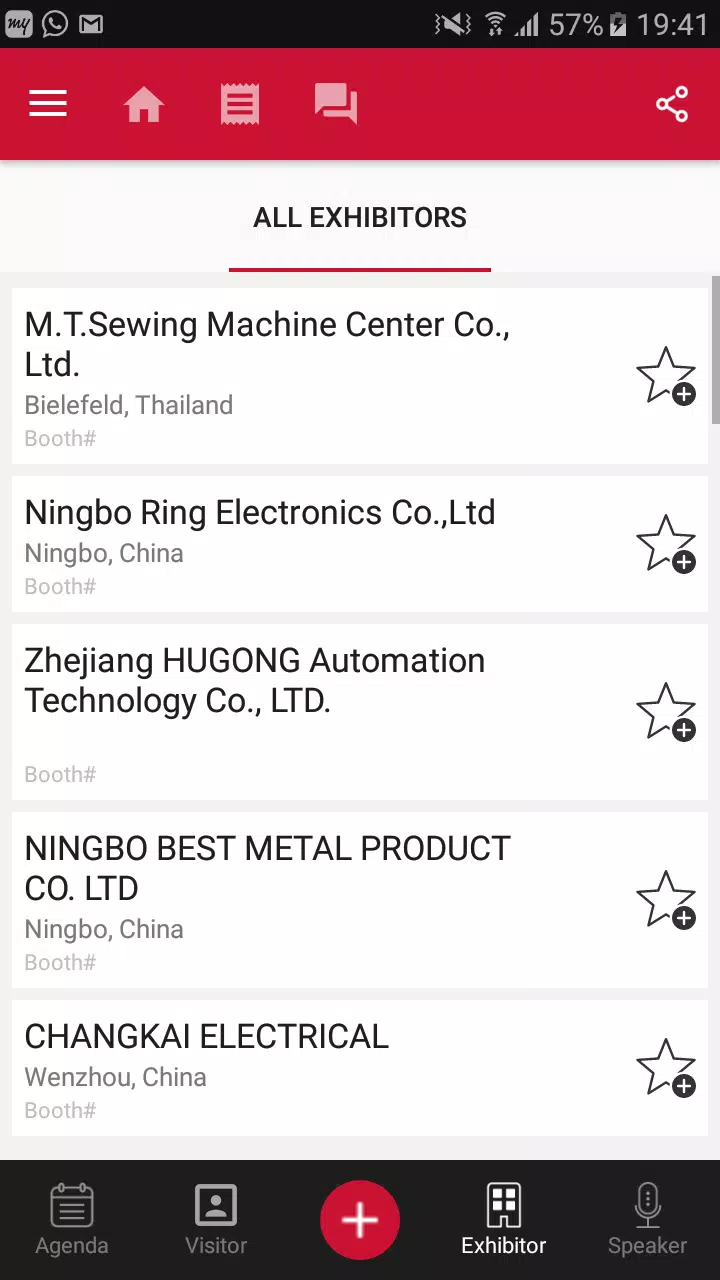Switch to the Agenda tab

tap(72, 1220)
